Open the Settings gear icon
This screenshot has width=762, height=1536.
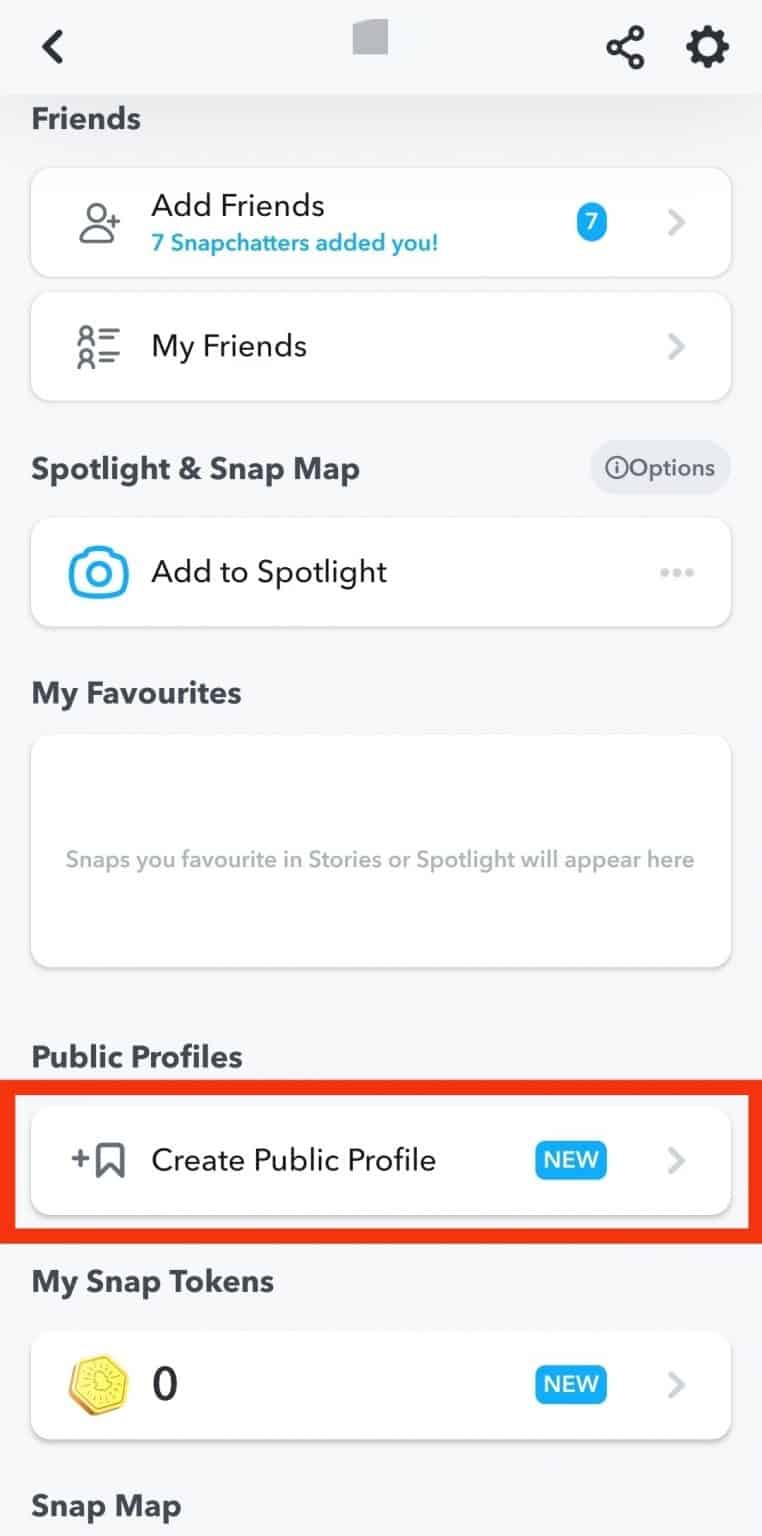[706, 46]
